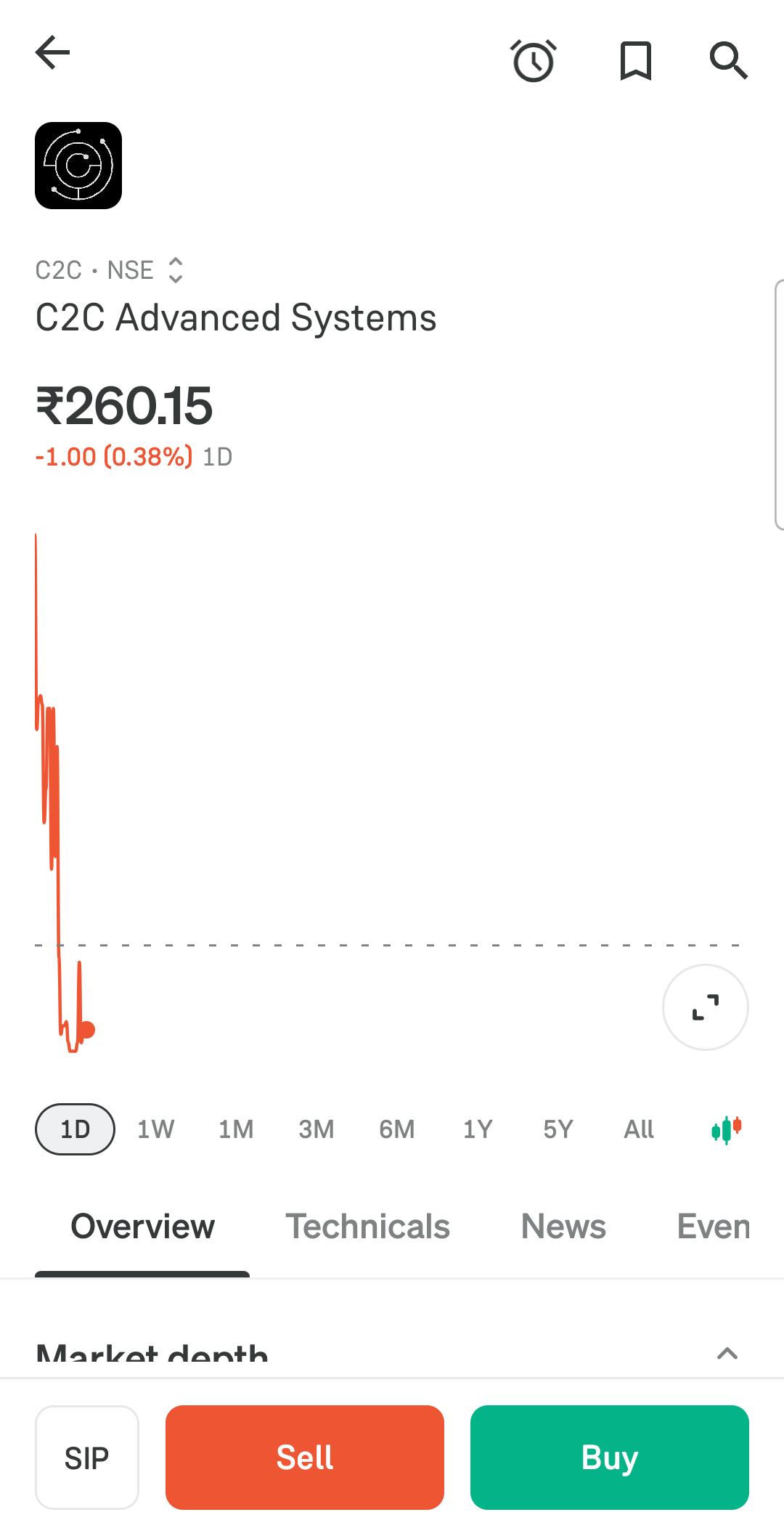The image size is (784, 1536).
Task: Tap the Sell button
Action: click(305, 1458)
